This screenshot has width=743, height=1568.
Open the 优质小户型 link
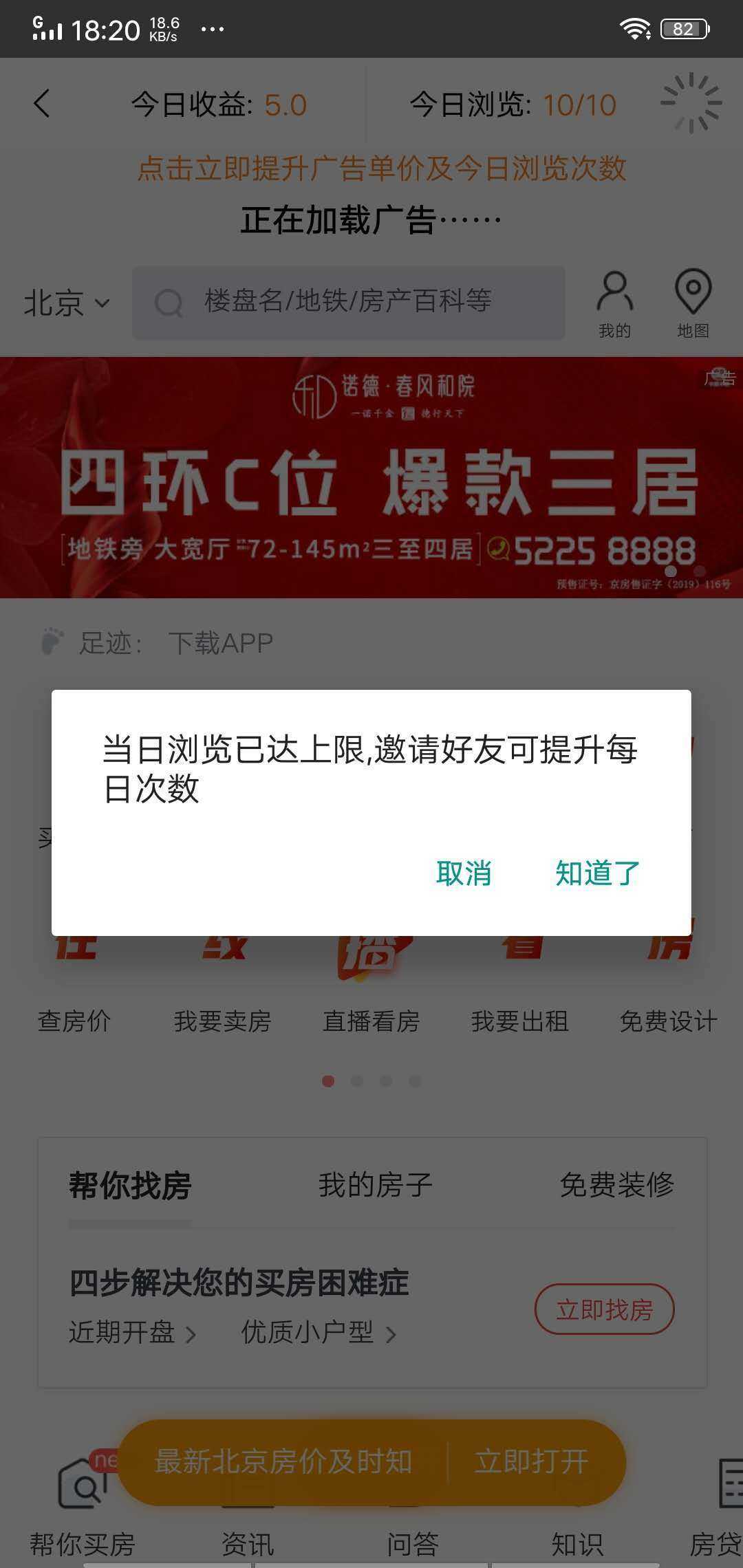(x=318, y=1333)
